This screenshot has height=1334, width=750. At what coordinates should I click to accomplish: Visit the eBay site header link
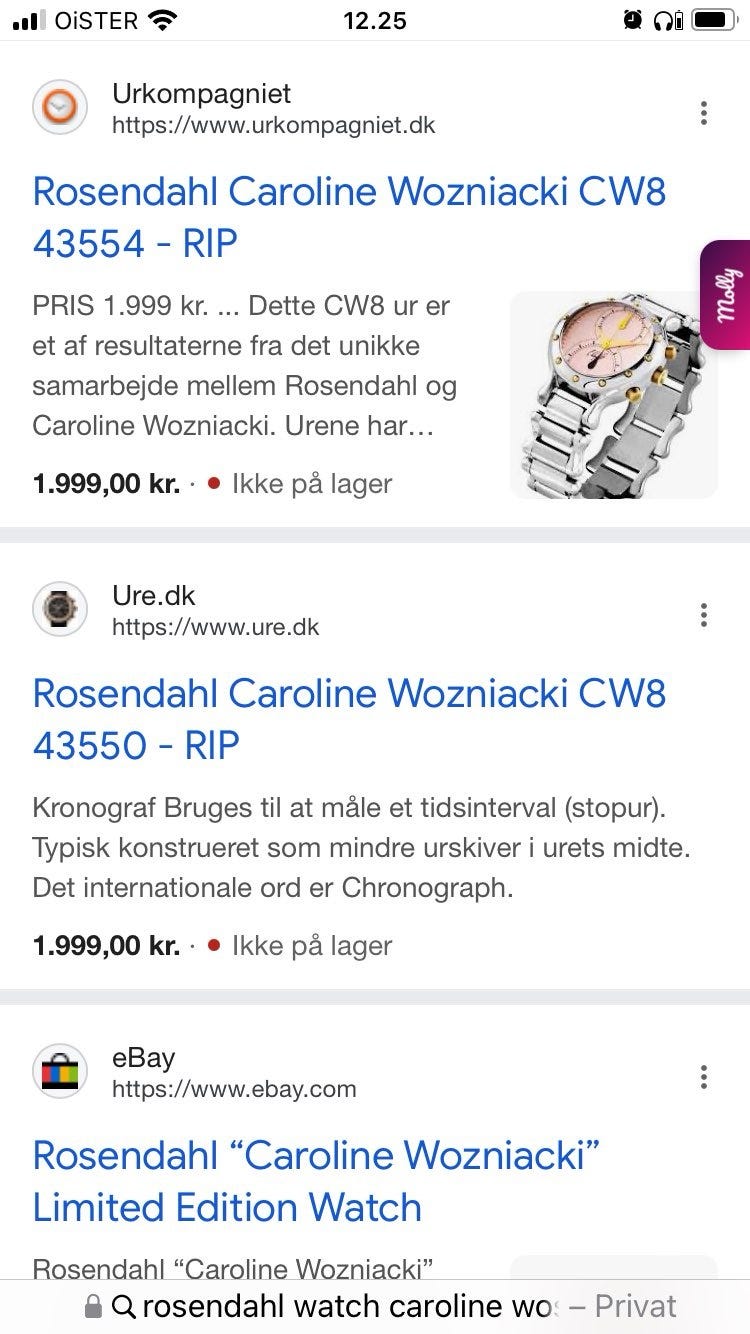tap(233, 1073)
